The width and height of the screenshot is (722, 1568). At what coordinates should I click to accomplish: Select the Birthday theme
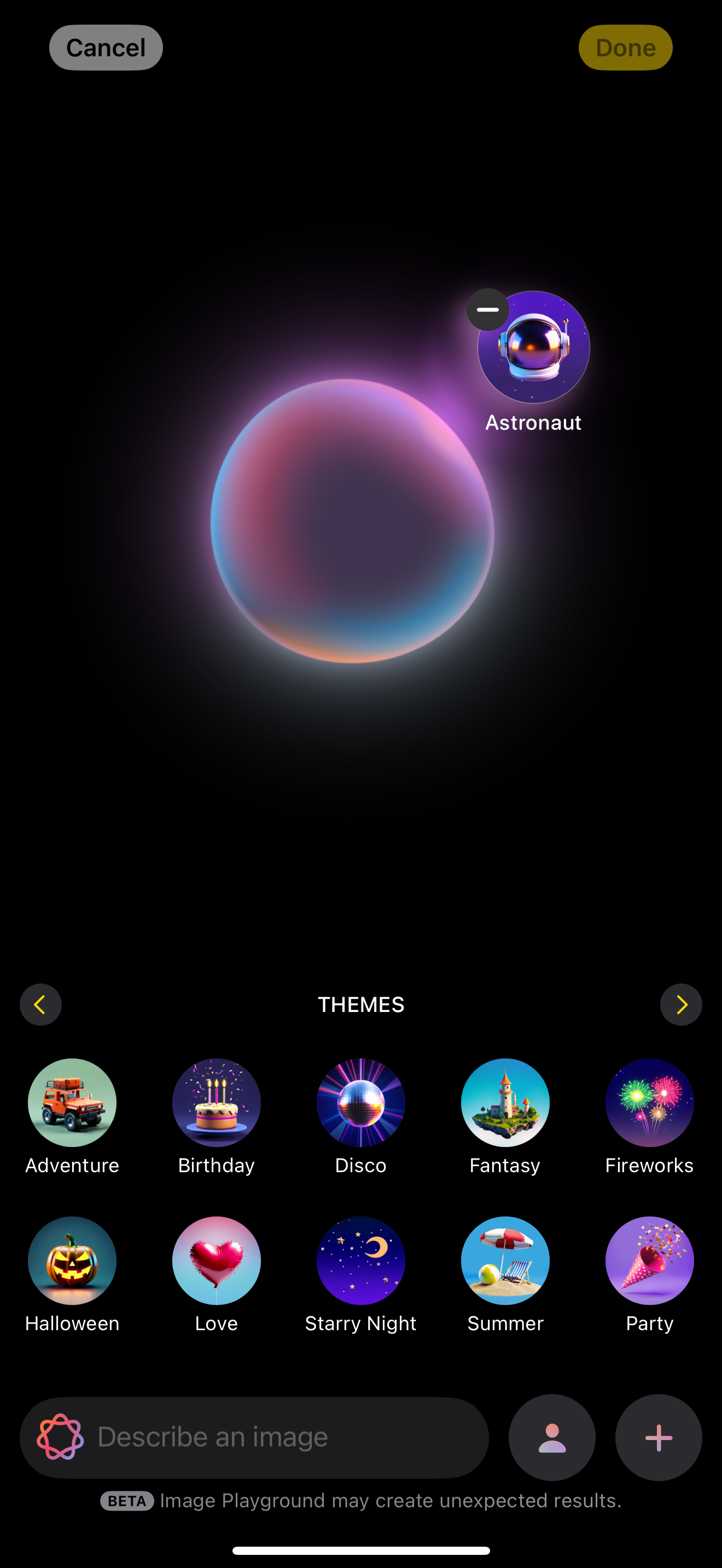pos(216,1102)
